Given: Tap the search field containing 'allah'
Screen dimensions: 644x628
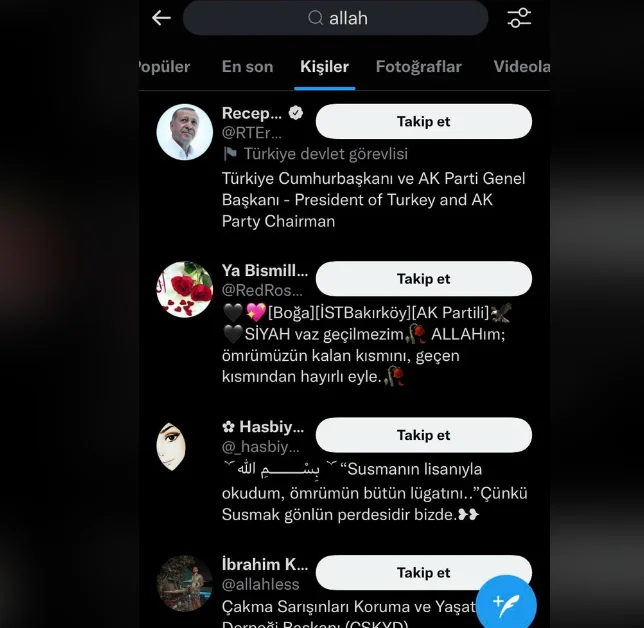Looking at the screenshot, I should pos(335,18).
